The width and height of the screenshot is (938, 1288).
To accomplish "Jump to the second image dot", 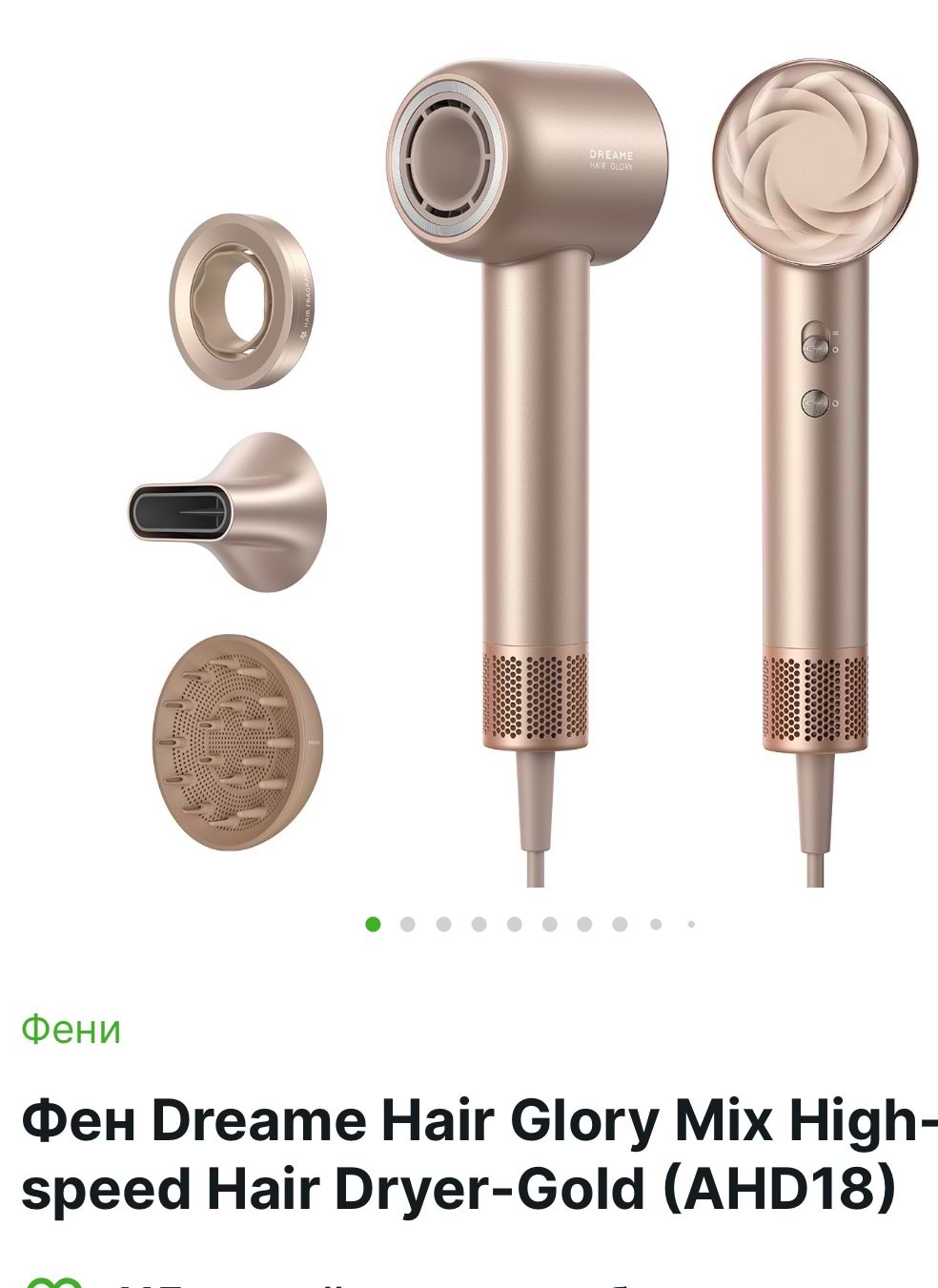I will tap(408, 924).
